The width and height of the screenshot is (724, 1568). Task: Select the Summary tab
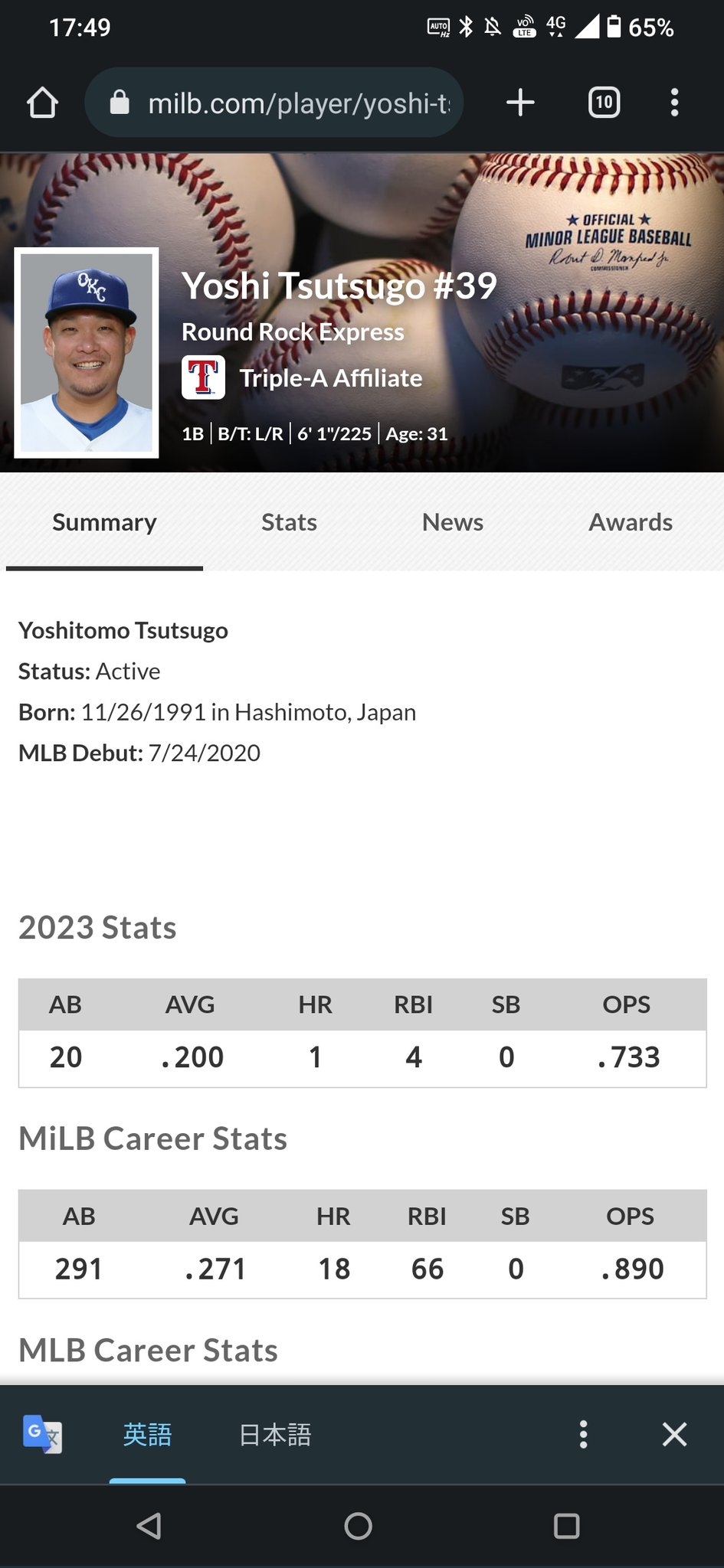tap(104, 522)
